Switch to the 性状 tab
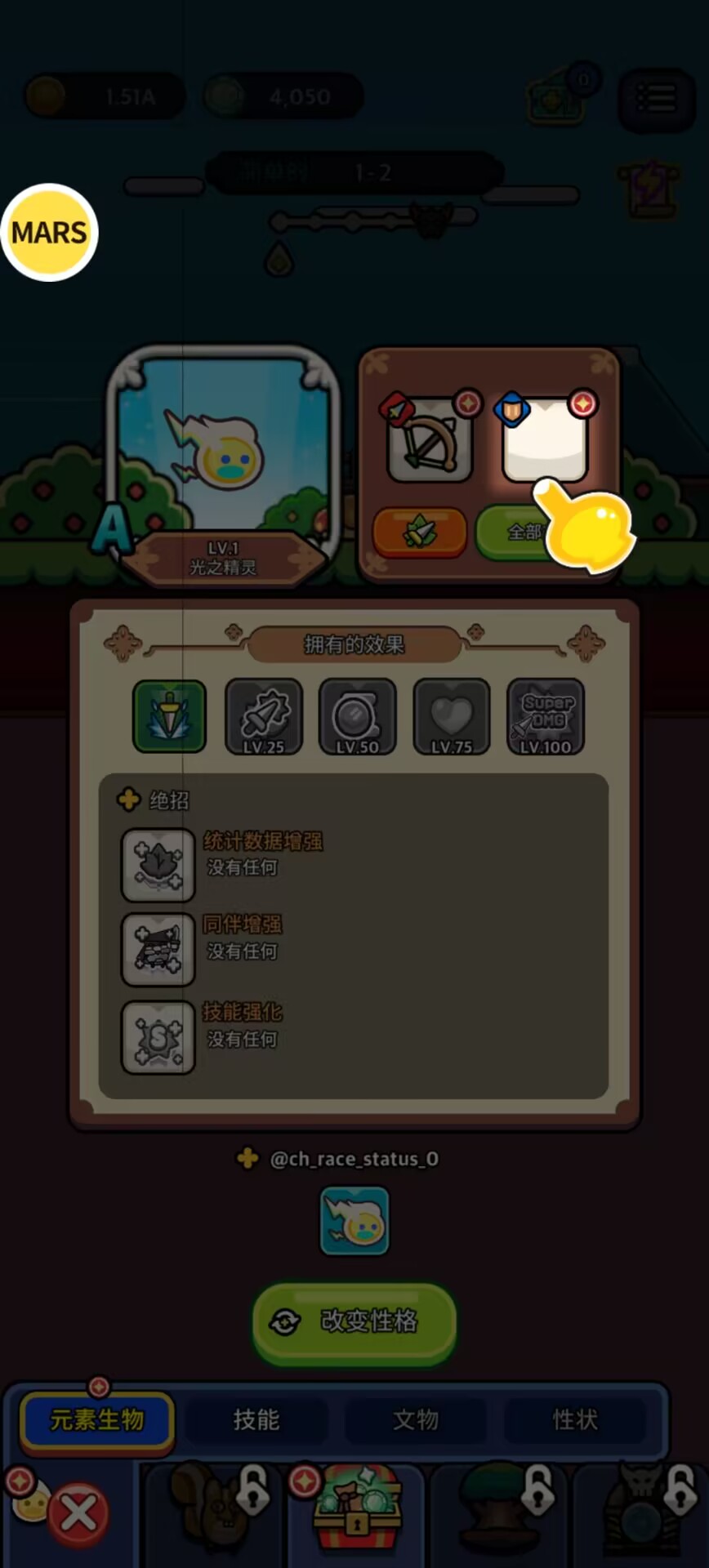This screenshot has width=709, height=1568. coord(575,1420)
